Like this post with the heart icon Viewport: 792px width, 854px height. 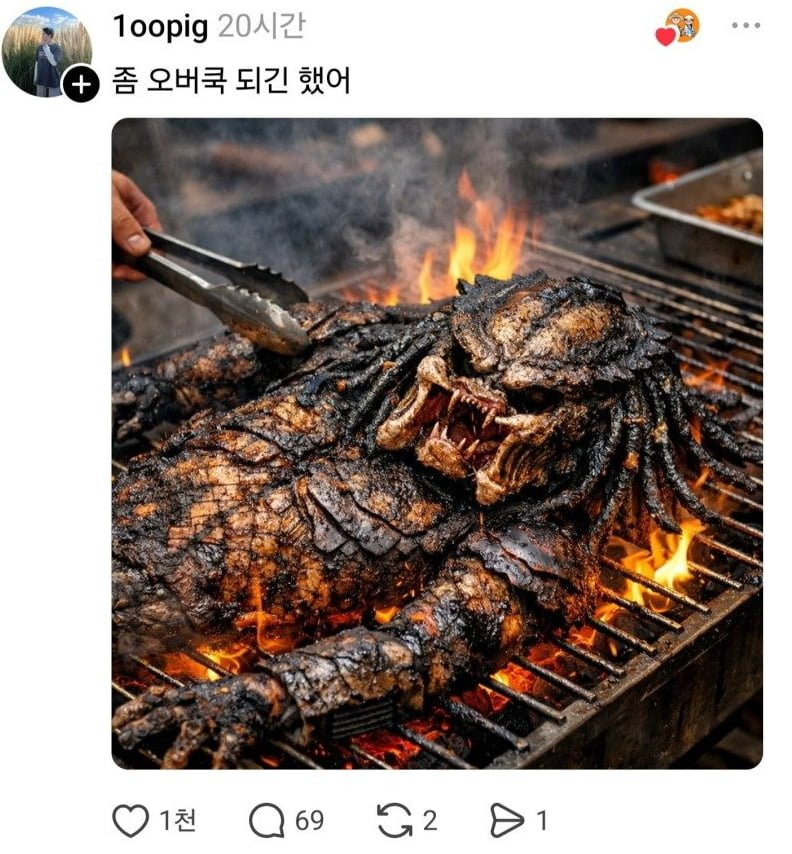pos(130,821)
